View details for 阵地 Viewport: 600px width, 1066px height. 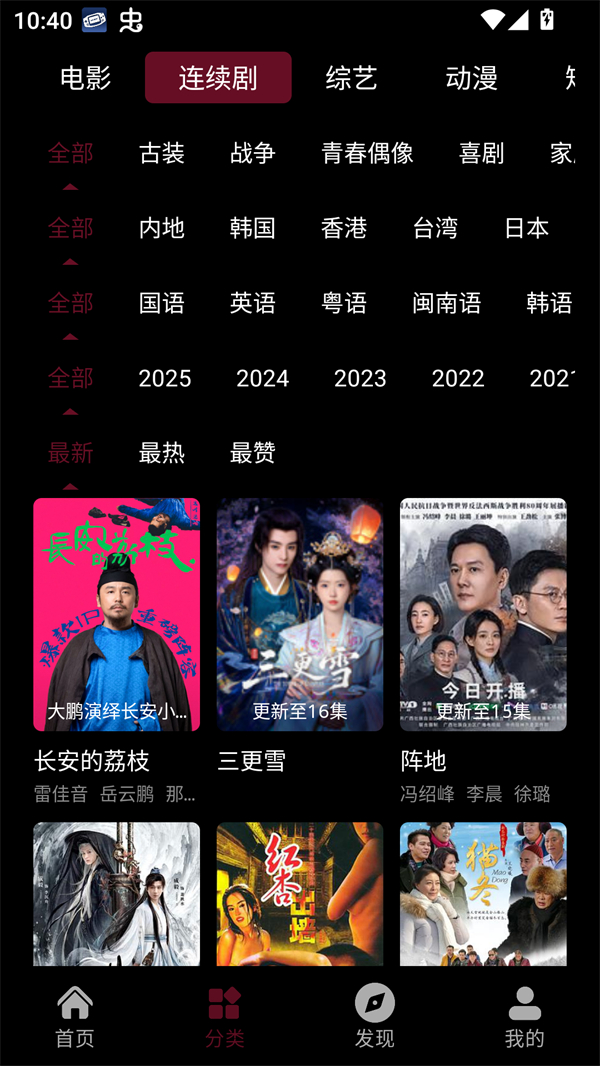coord(483,614)
